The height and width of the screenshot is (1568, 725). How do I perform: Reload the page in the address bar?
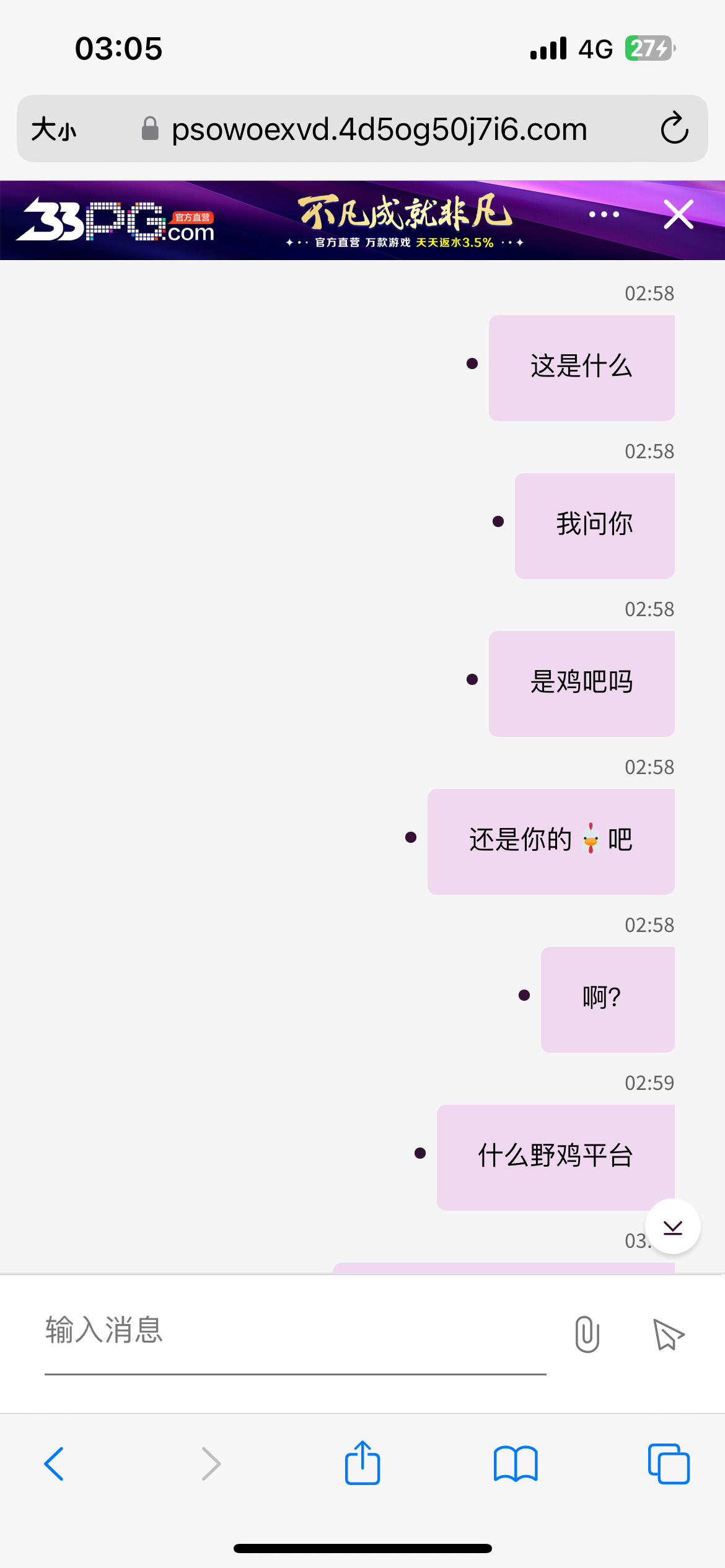click(674, 129)
